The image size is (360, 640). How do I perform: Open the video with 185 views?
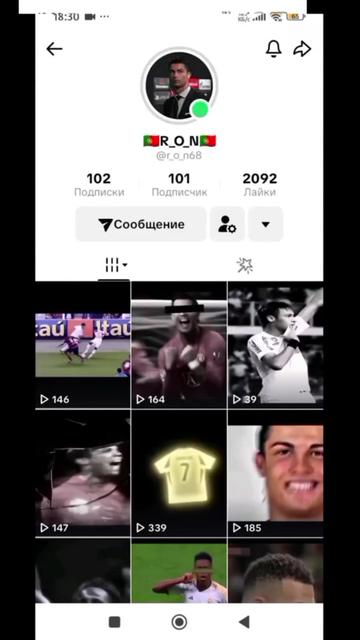276,473
